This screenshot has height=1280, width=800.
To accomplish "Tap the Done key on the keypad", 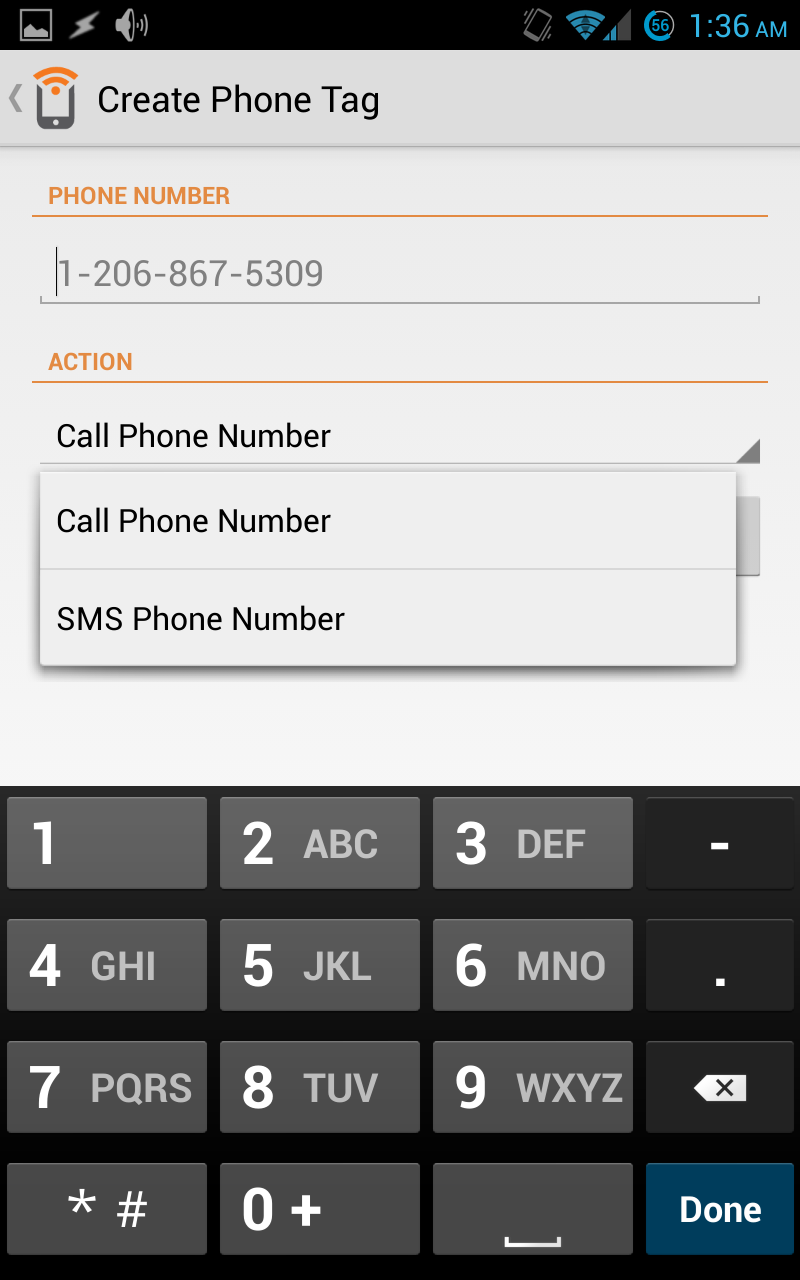I will pyautogui.click(x=720, y=1209).
